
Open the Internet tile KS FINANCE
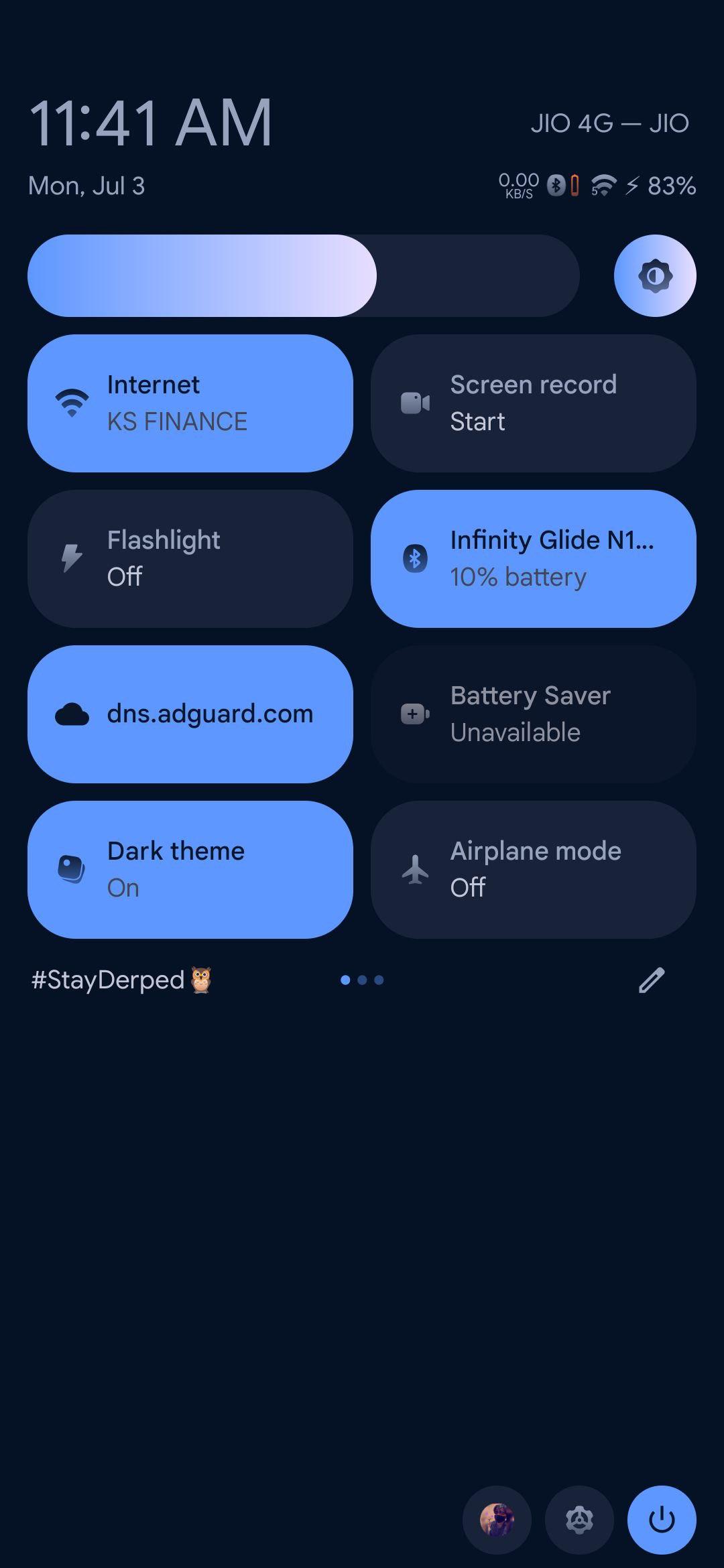(x=190, y=403)
